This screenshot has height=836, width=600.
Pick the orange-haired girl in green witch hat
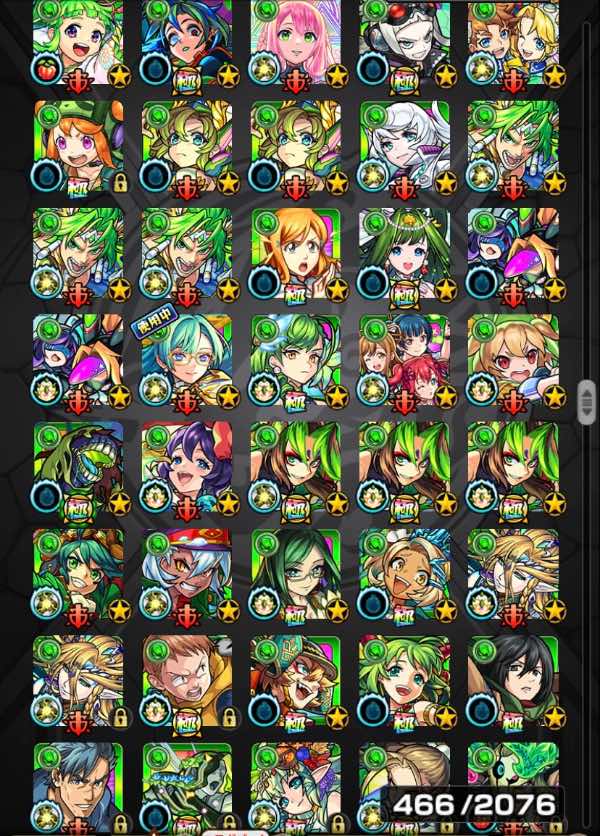tap(78, 147)
